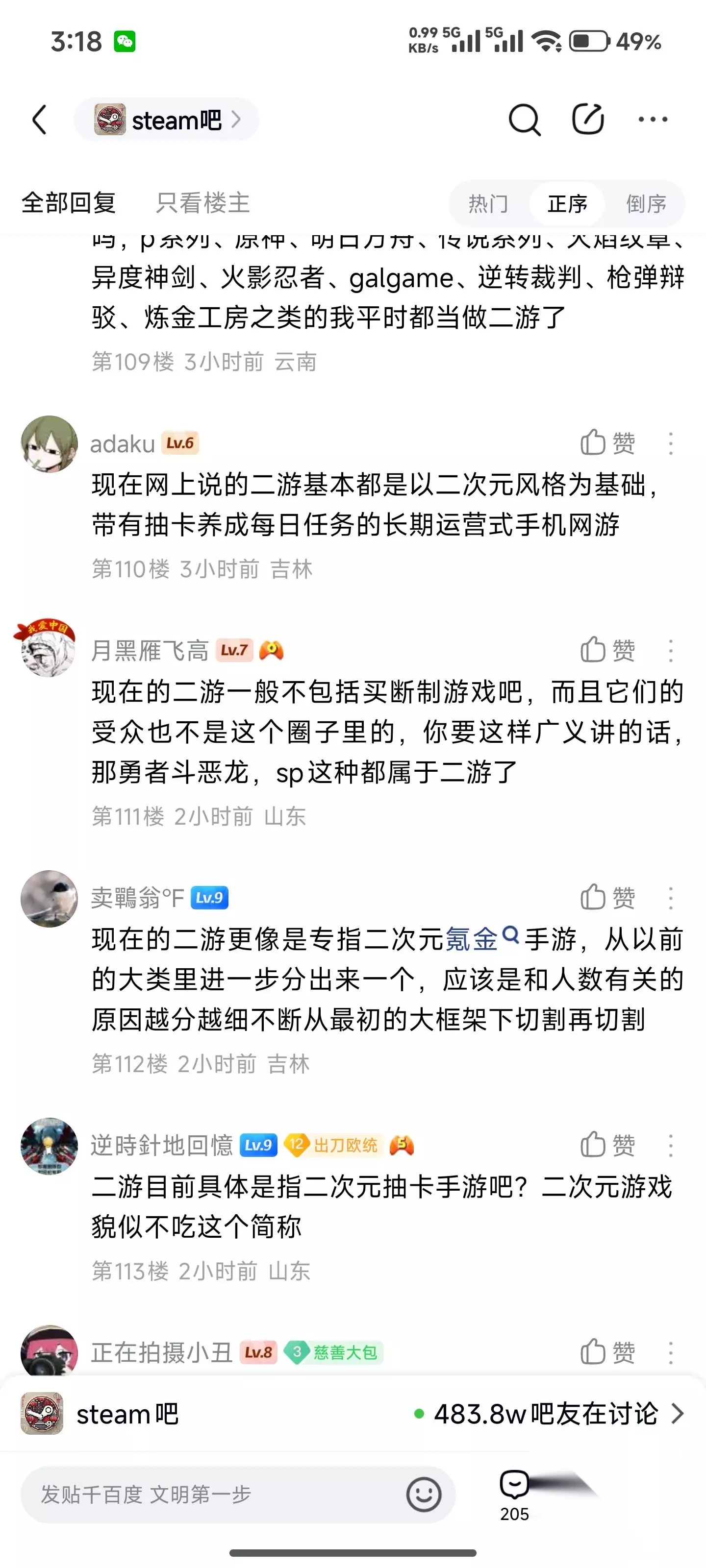Screen dimensions: 706x1568
Task: Open more options on 月黑雁飞高's reply
Action: click(x=671, y=651)
